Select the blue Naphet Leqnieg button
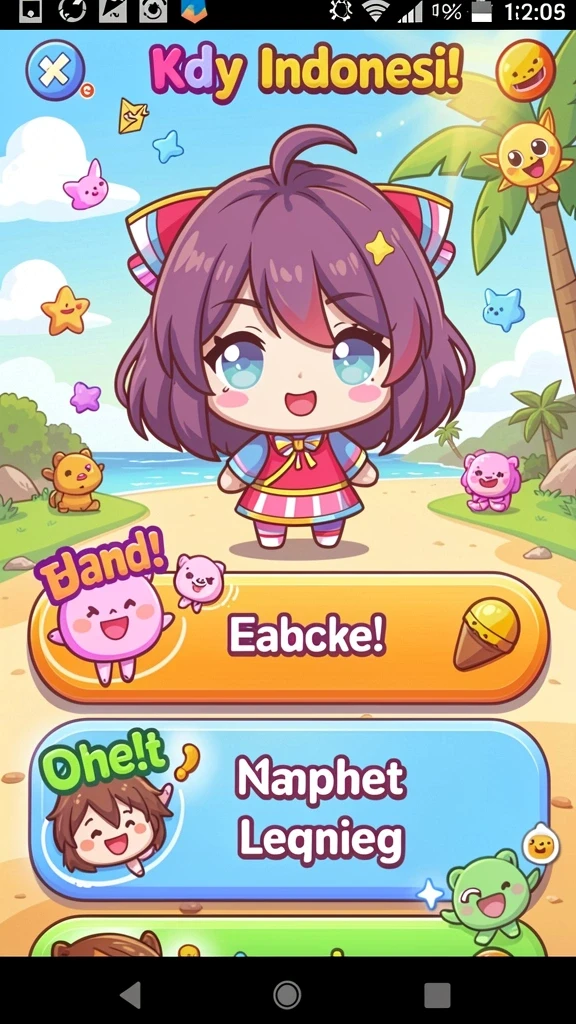The height and width of the screenshot is (1024, 576). tap(289, 810)
